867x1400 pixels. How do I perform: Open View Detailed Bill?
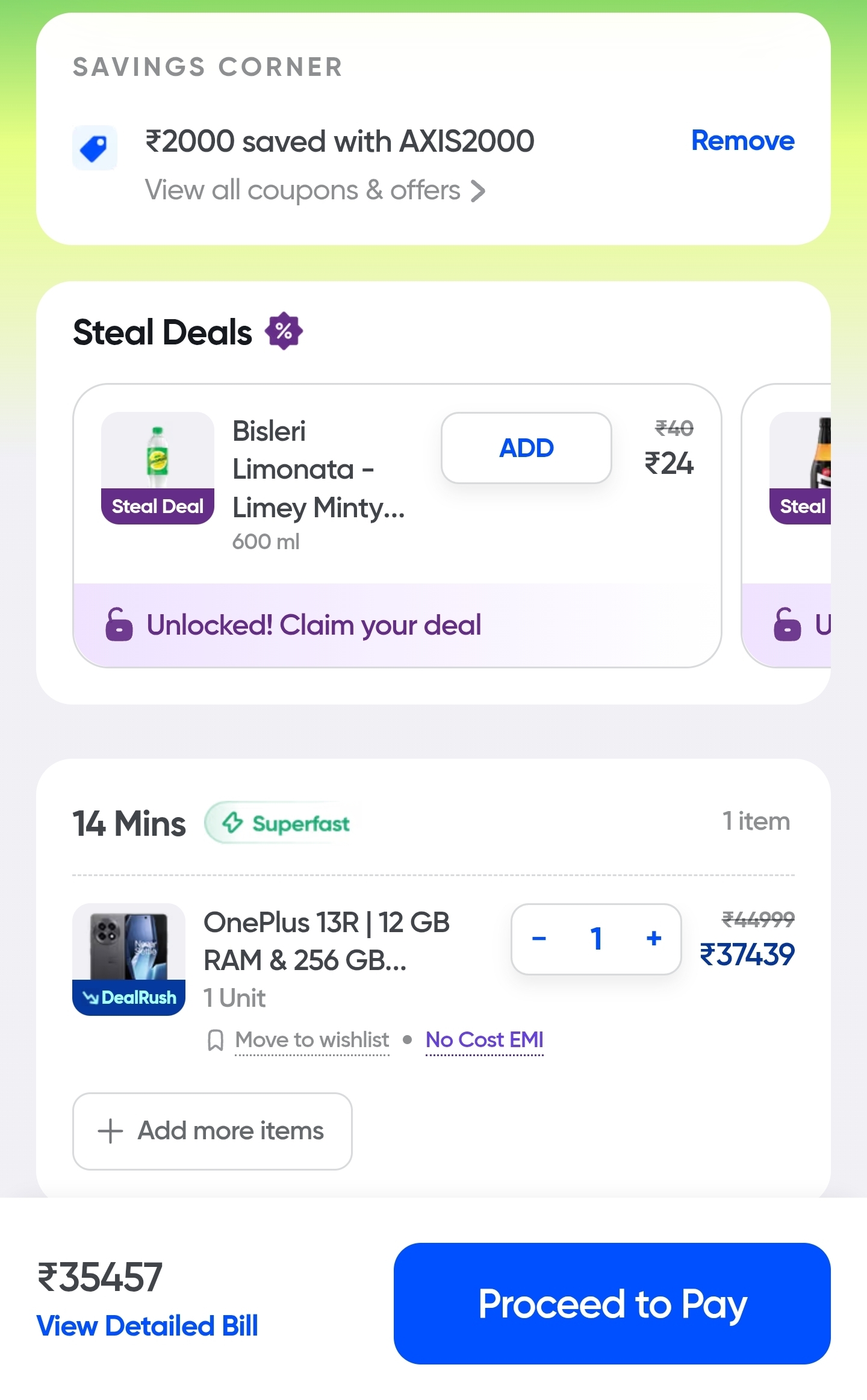(148, 1326)
